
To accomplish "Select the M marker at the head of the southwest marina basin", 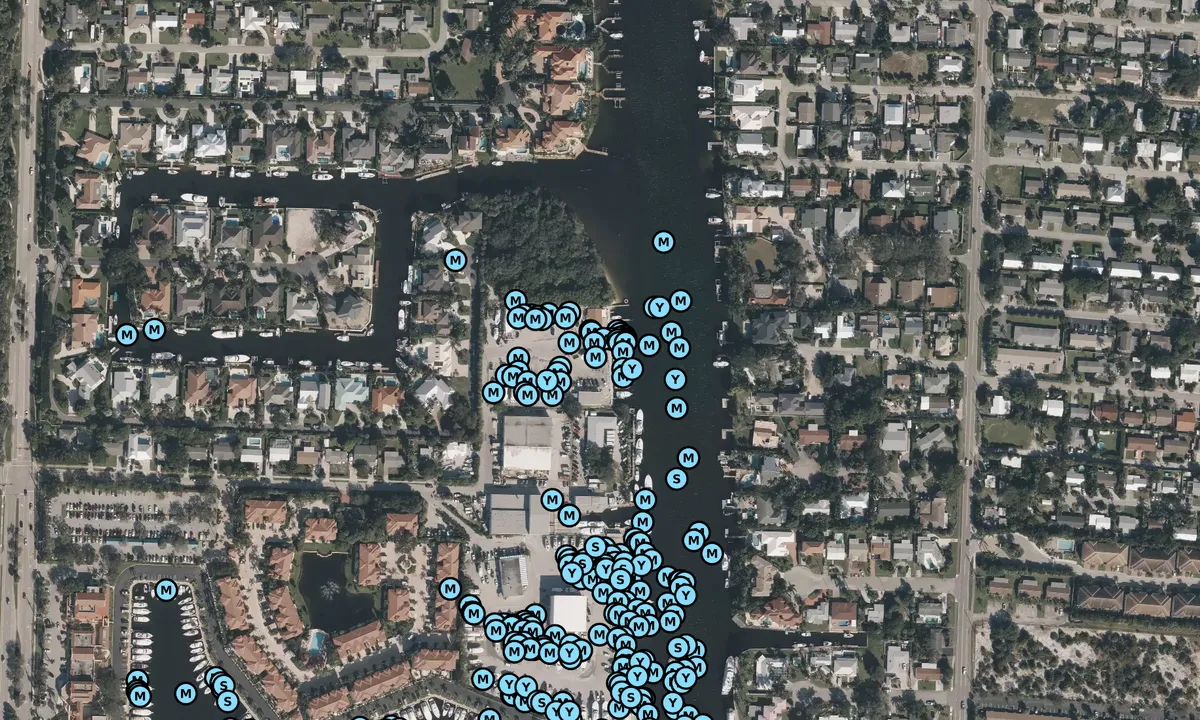I will pyautogui.click(x=166, y=590).
